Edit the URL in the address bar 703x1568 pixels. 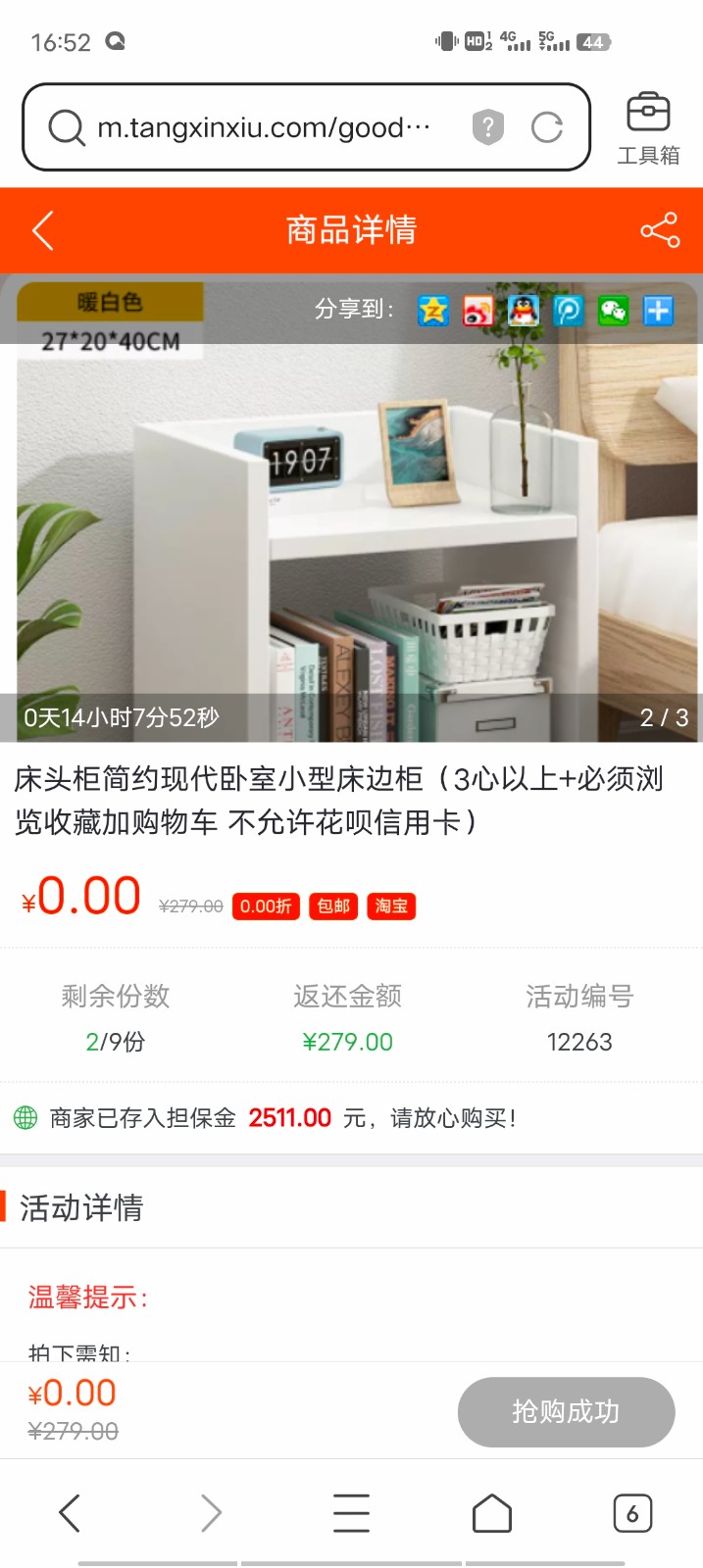pos(263,127)
